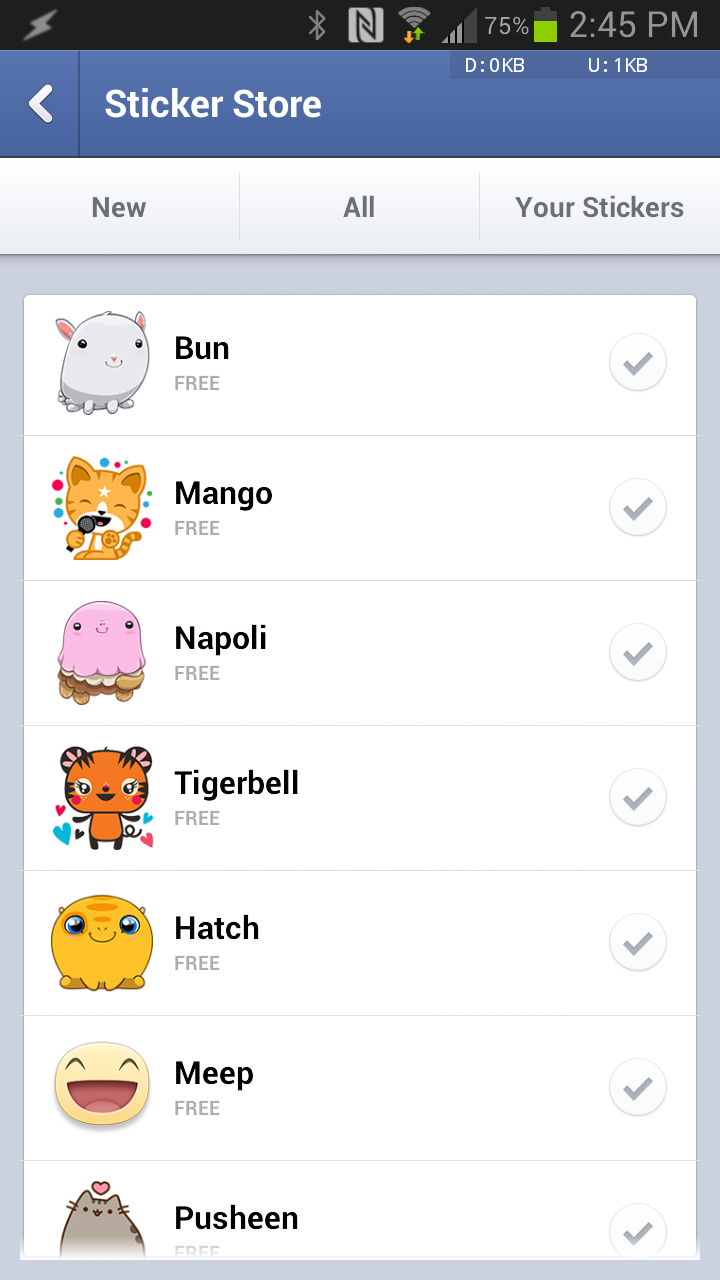Tap the back arrow in the header
The height and width of the screenshot is (1280, 720).
[x=38, y=103]
